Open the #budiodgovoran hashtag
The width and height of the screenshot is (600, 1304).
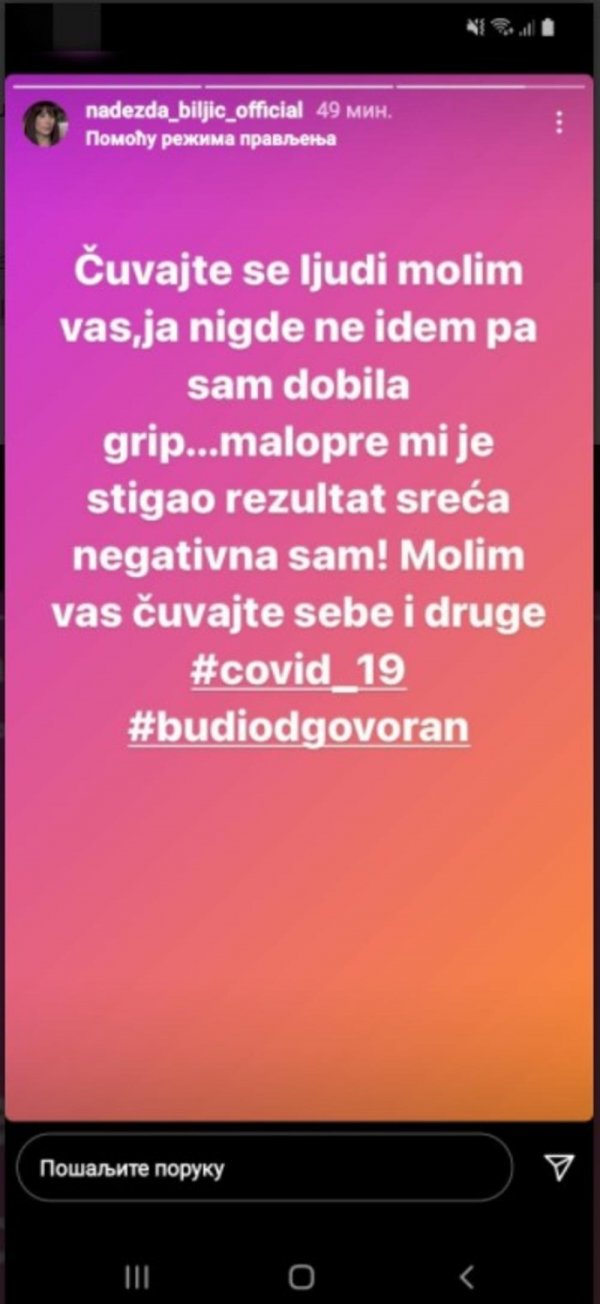click(298, 728)
